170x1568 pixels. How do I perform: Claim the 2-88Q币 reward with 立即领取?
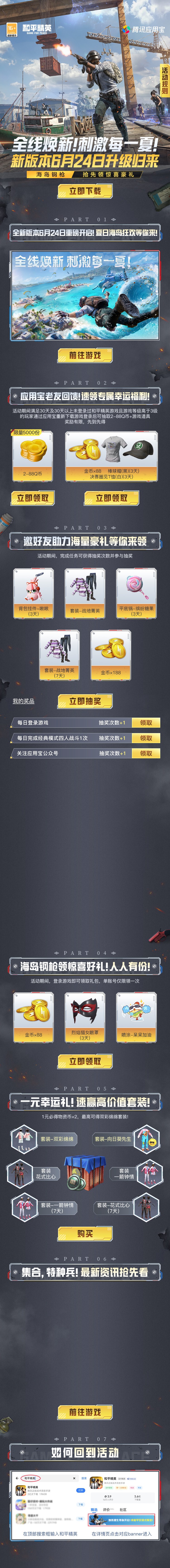tap(33, 498)
